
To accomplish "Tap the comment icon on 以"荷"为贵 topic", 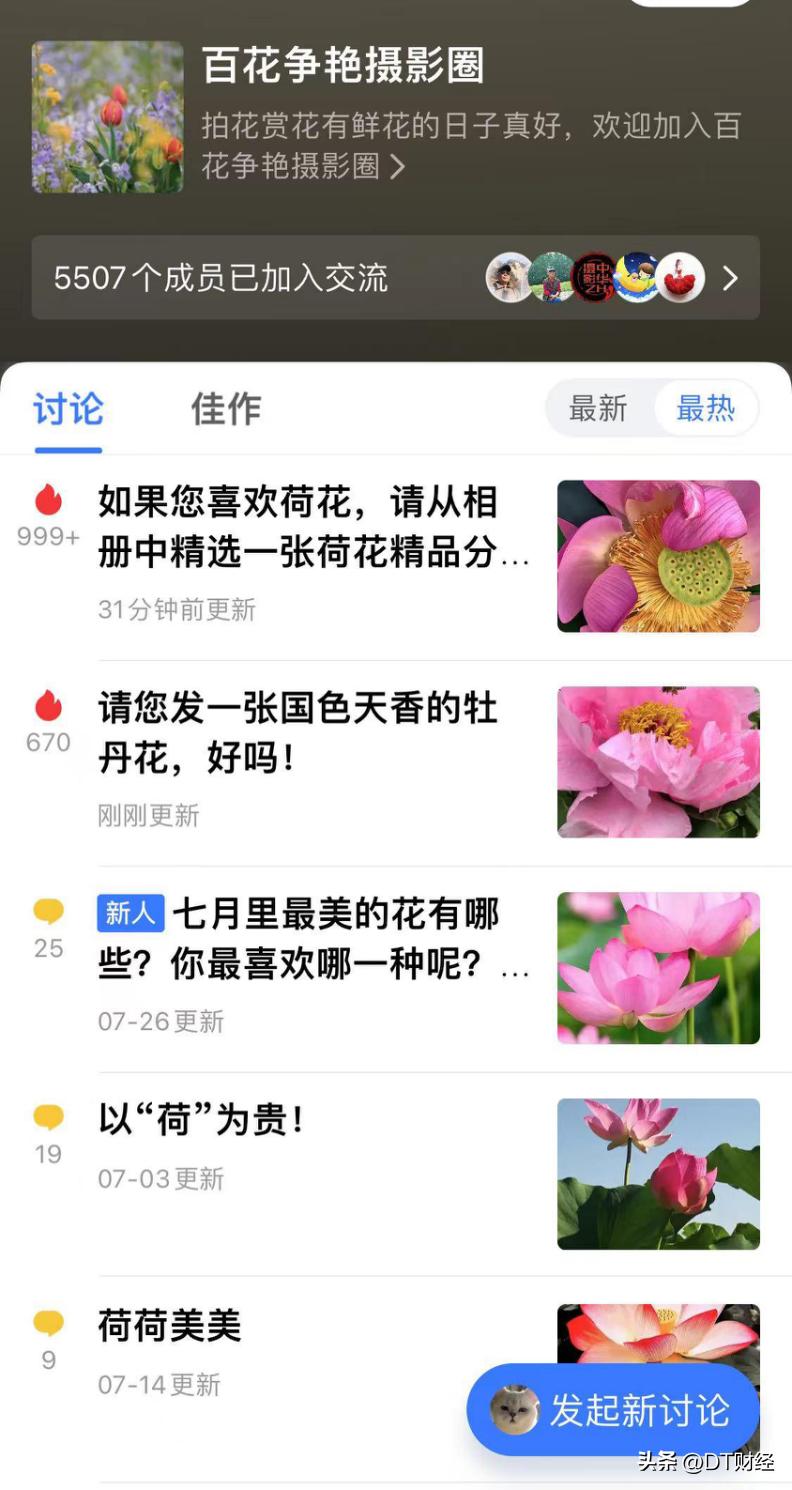I will pyautogui.click(x=46, y=1116).
